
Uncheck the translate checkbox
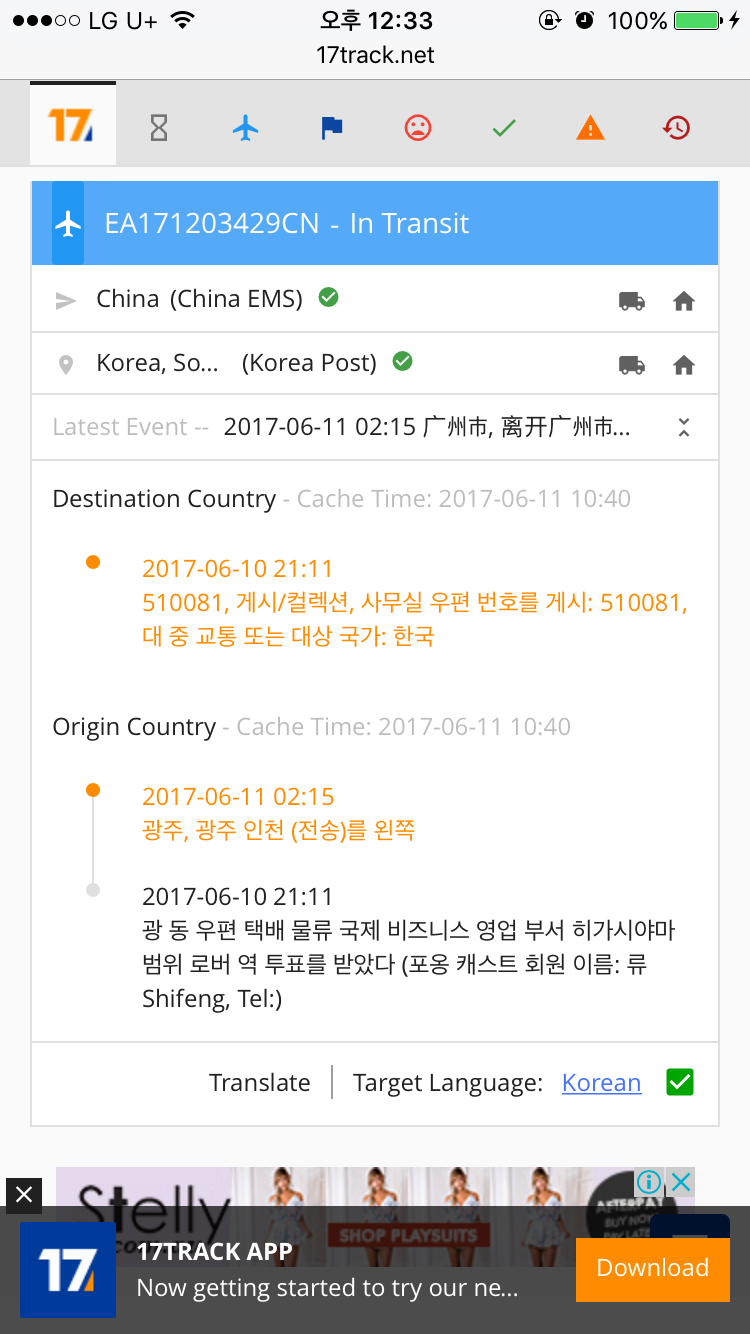(680, 1082)
